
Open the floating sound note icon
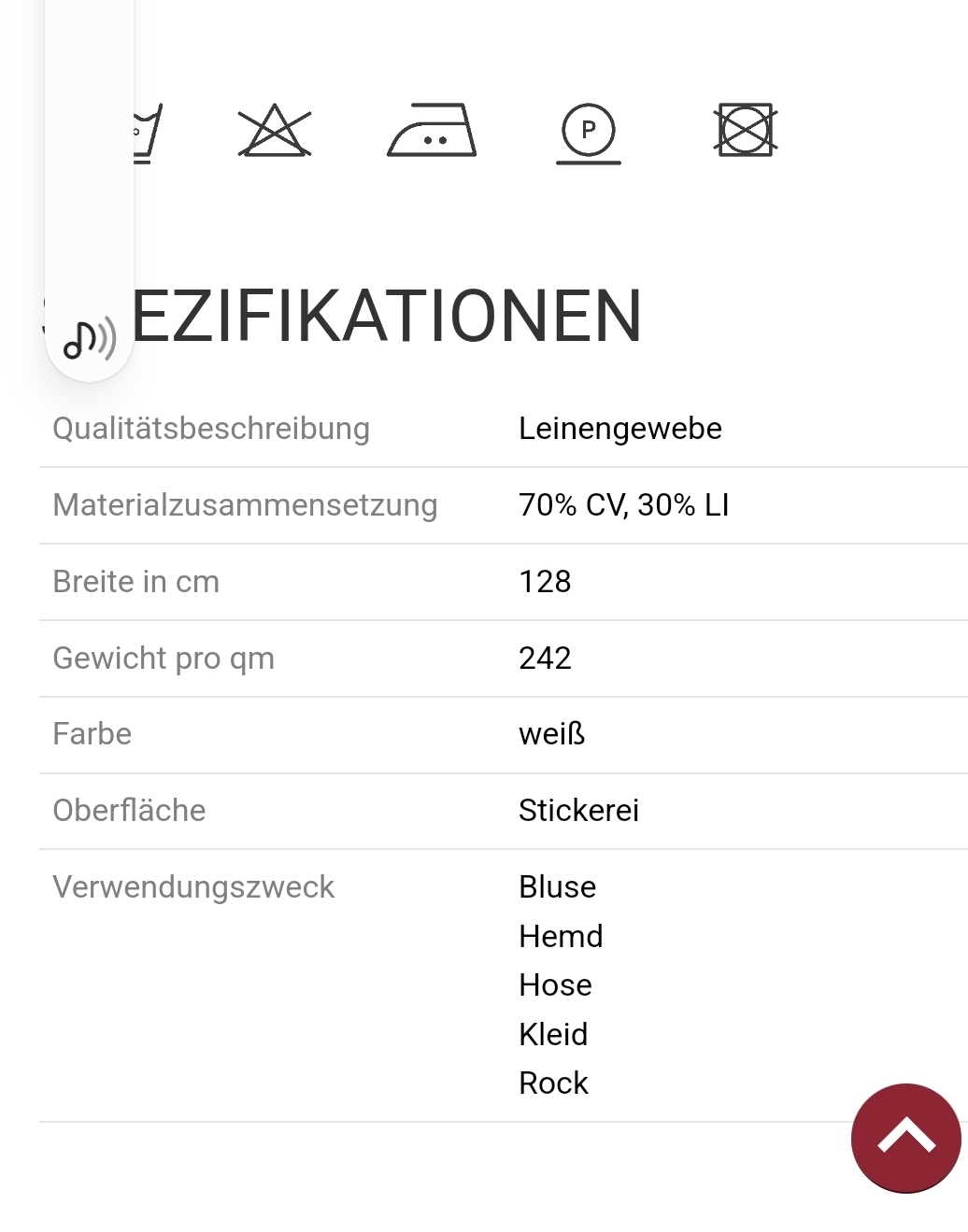click(90, 338)
